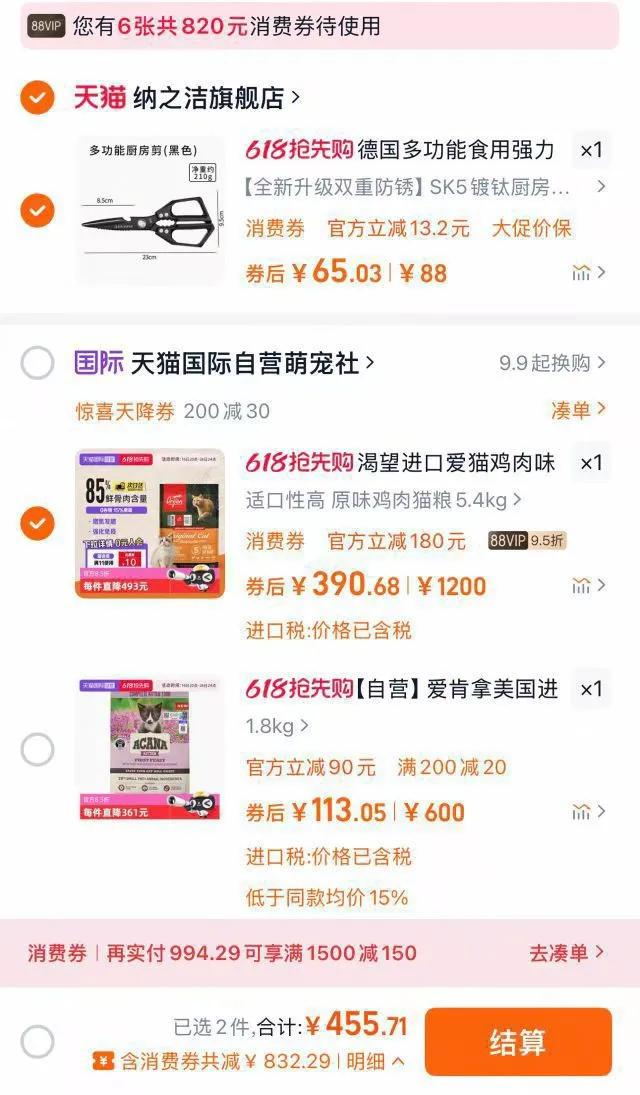Viewport: 640px width, 1095px height.
Task: Change quantity x1 for 爱肯拿 item
Action: 591,689
